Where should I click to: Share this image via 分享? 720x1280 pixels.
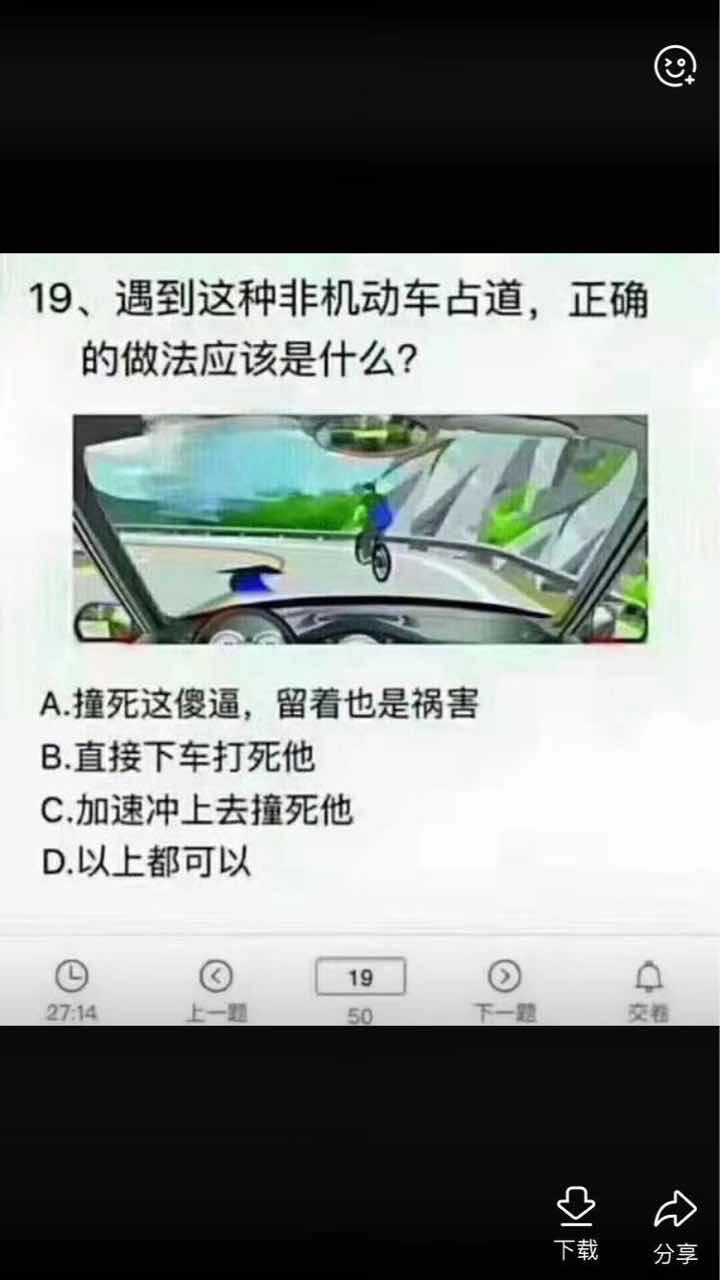point(675,1226)
